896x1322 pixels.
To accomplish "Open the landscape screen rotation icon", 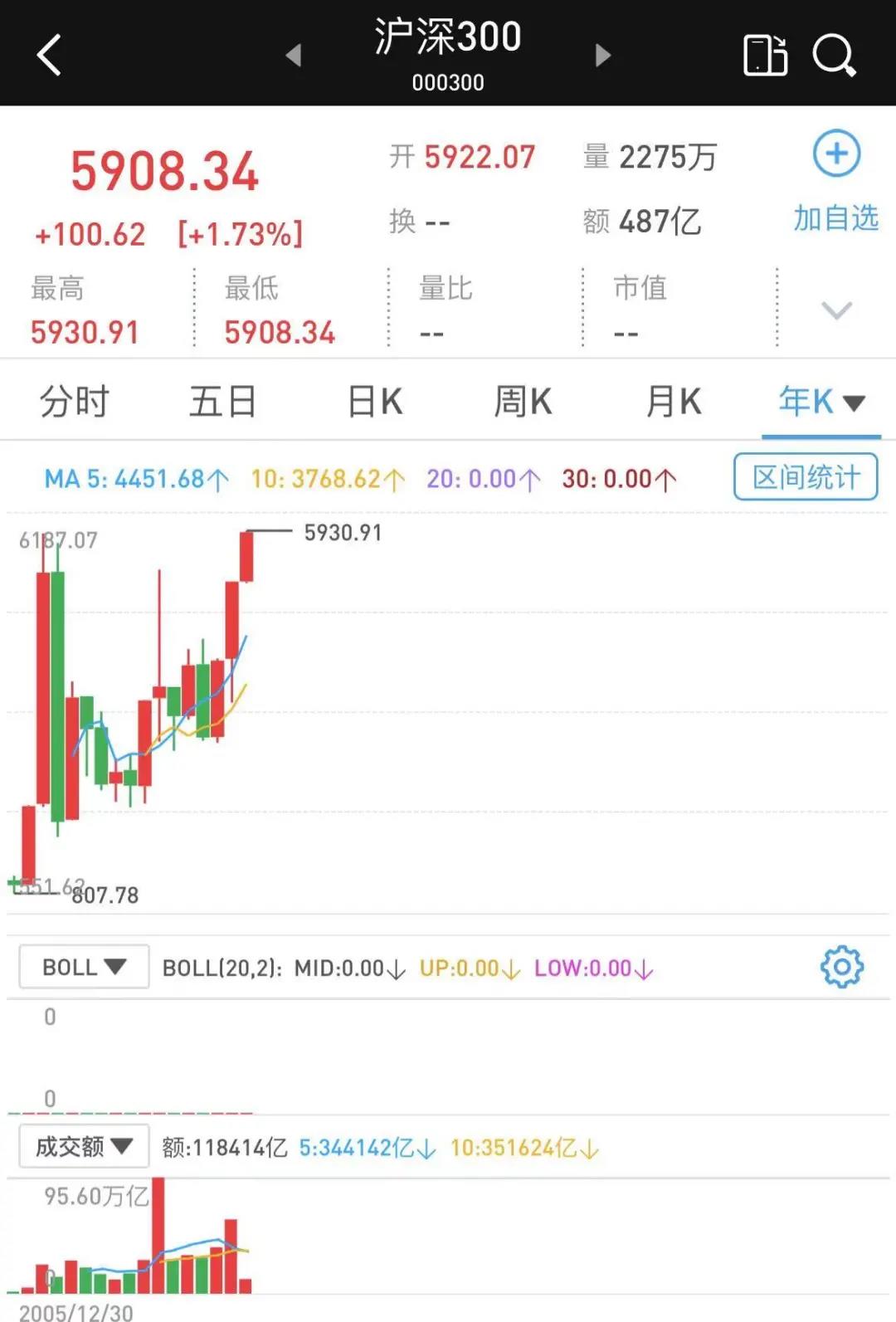I will tap(765, 56).
